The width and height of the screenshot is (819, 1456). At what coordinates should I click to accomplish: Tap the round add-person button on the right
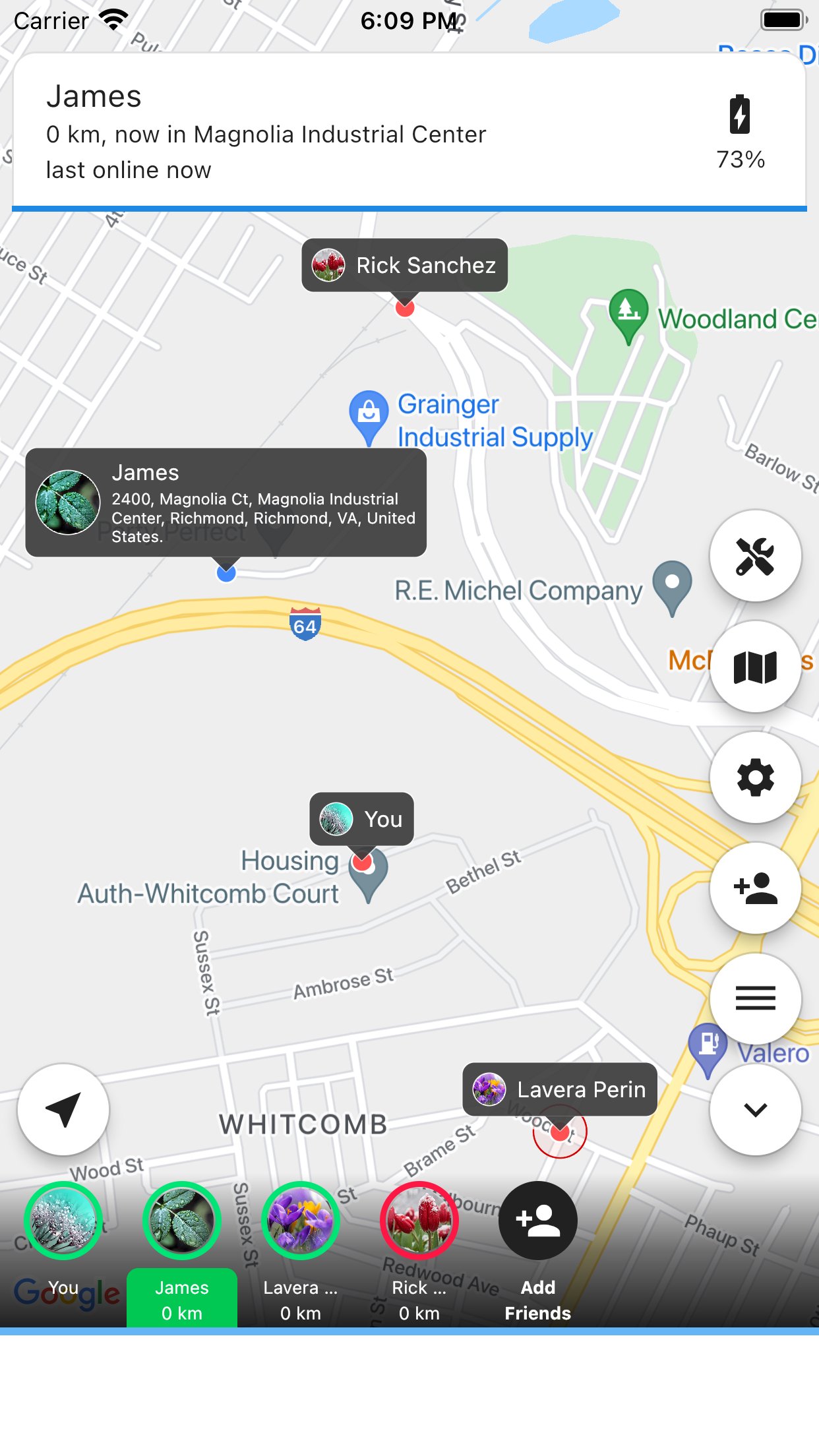click(755, 888)
